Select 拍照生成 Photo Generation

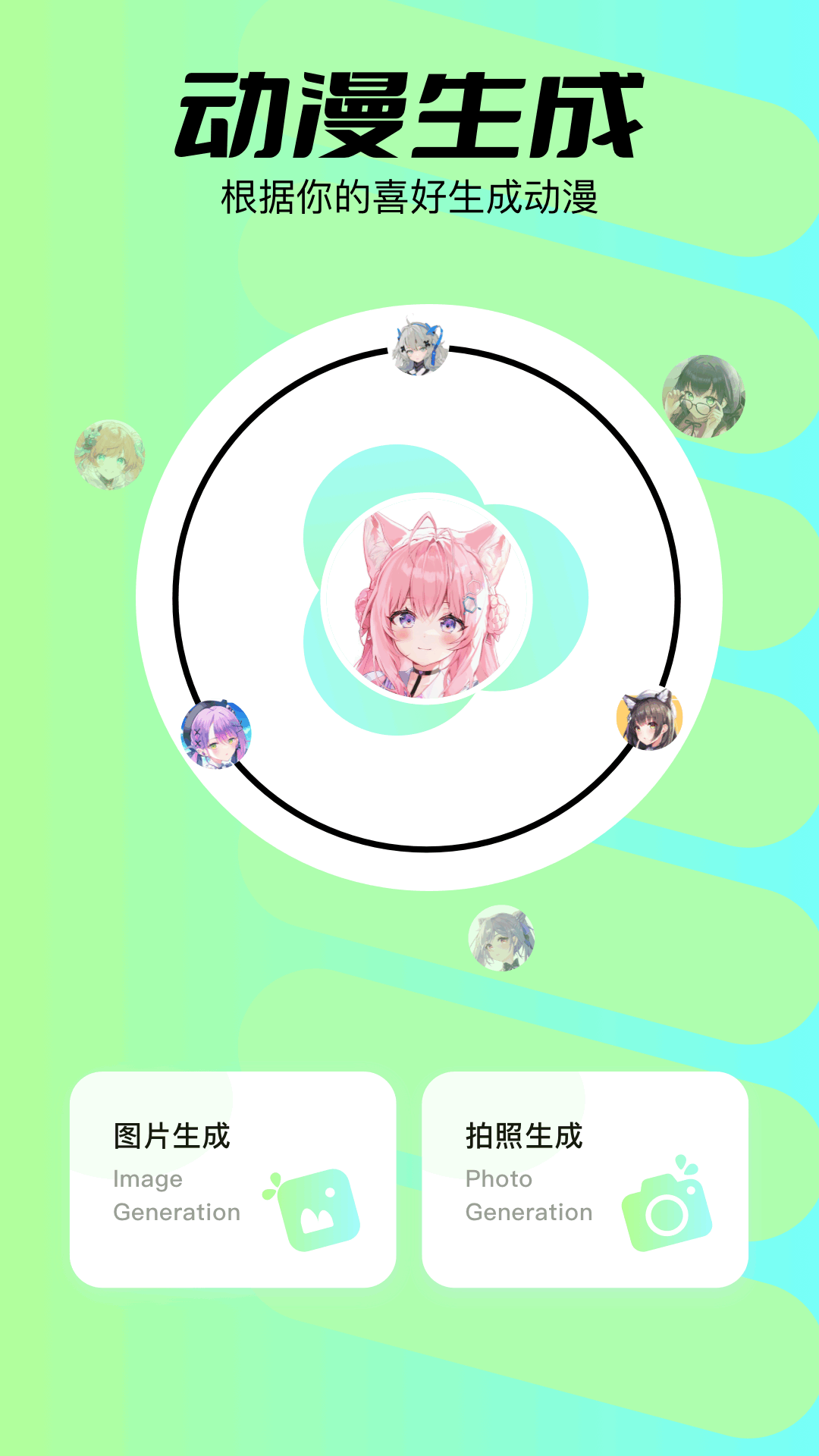(x=585, y=1179)
